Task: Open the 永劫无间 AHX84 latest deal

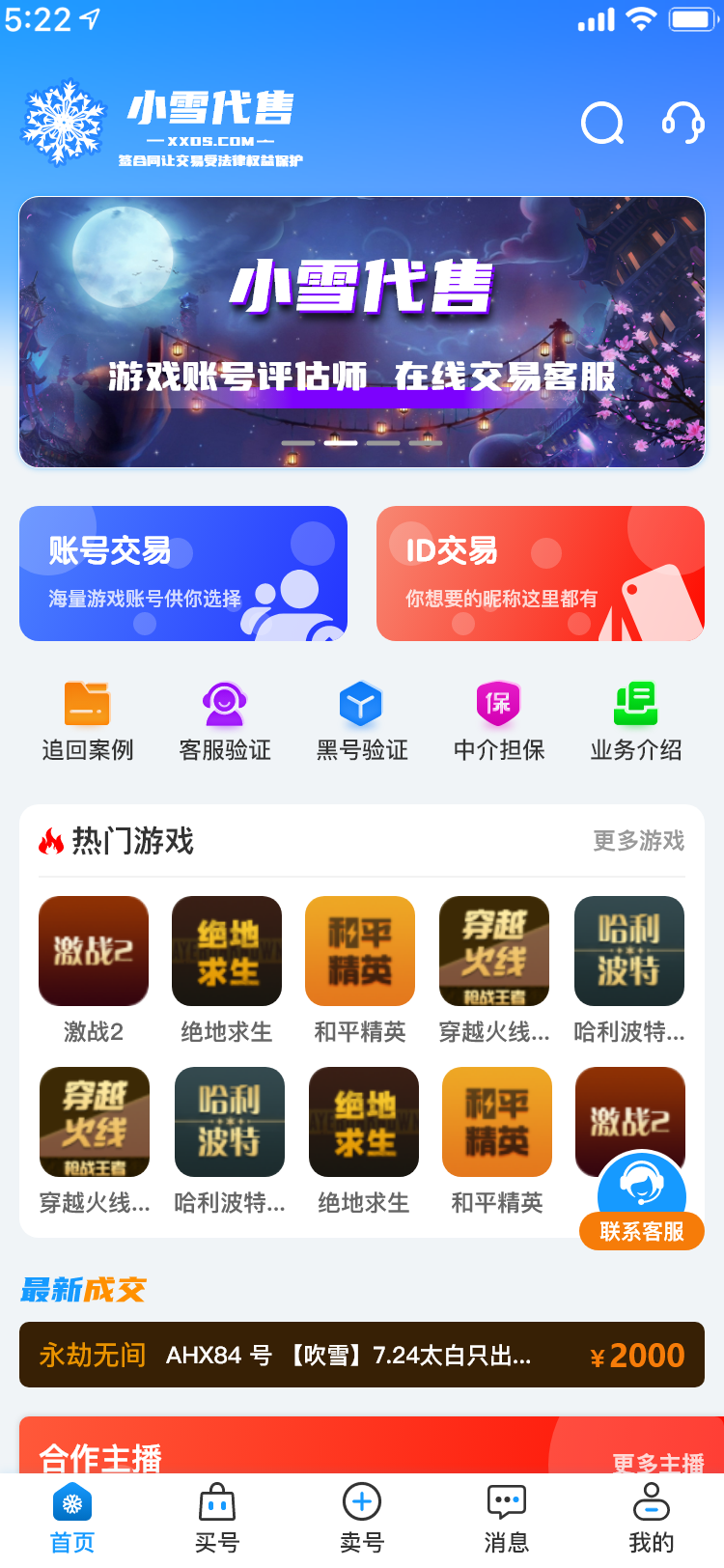Action: coord(362,1355)
